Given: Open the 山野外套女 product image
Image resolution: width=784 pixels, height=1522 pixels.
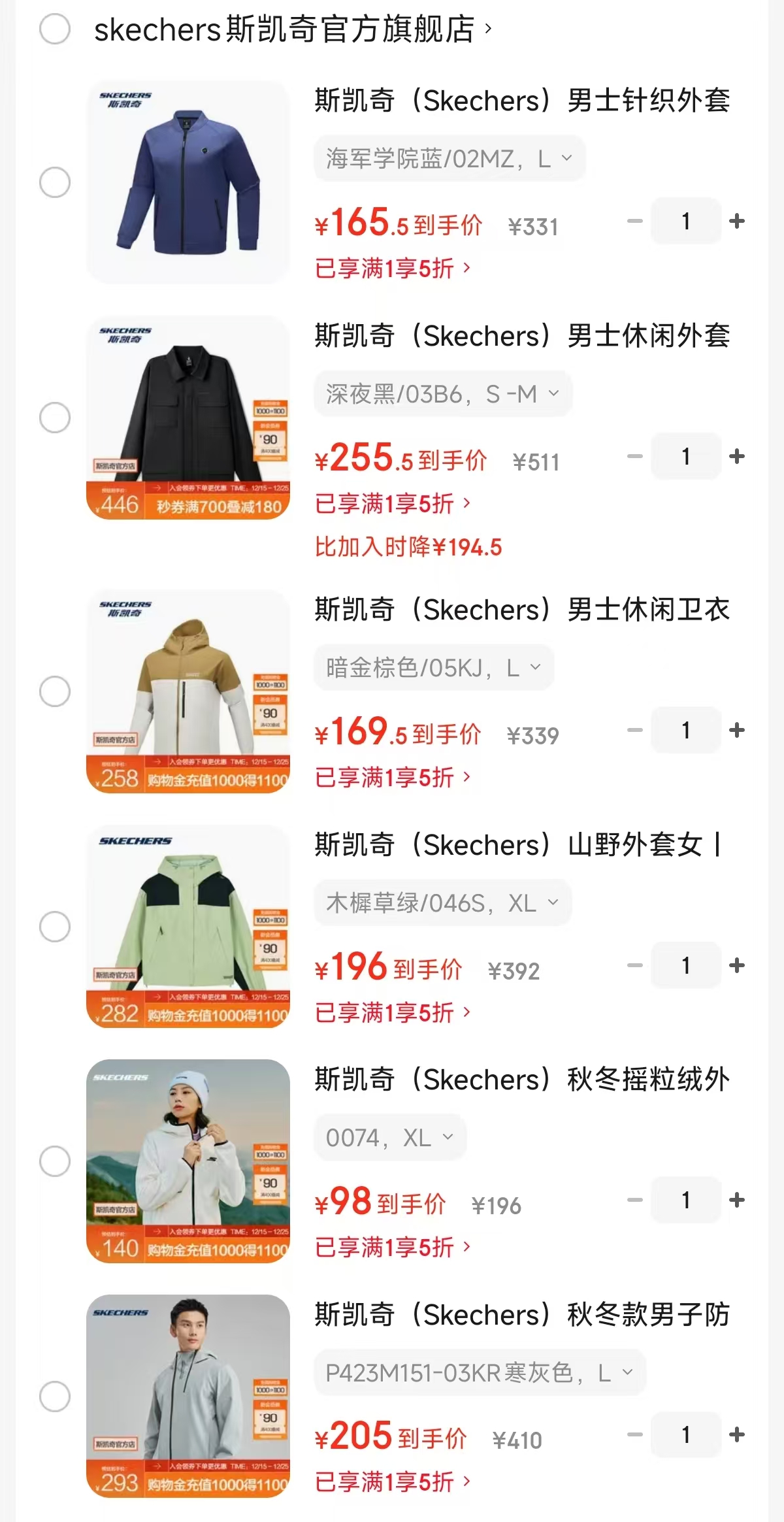Looking at the screenshot, I should point(188,926).
